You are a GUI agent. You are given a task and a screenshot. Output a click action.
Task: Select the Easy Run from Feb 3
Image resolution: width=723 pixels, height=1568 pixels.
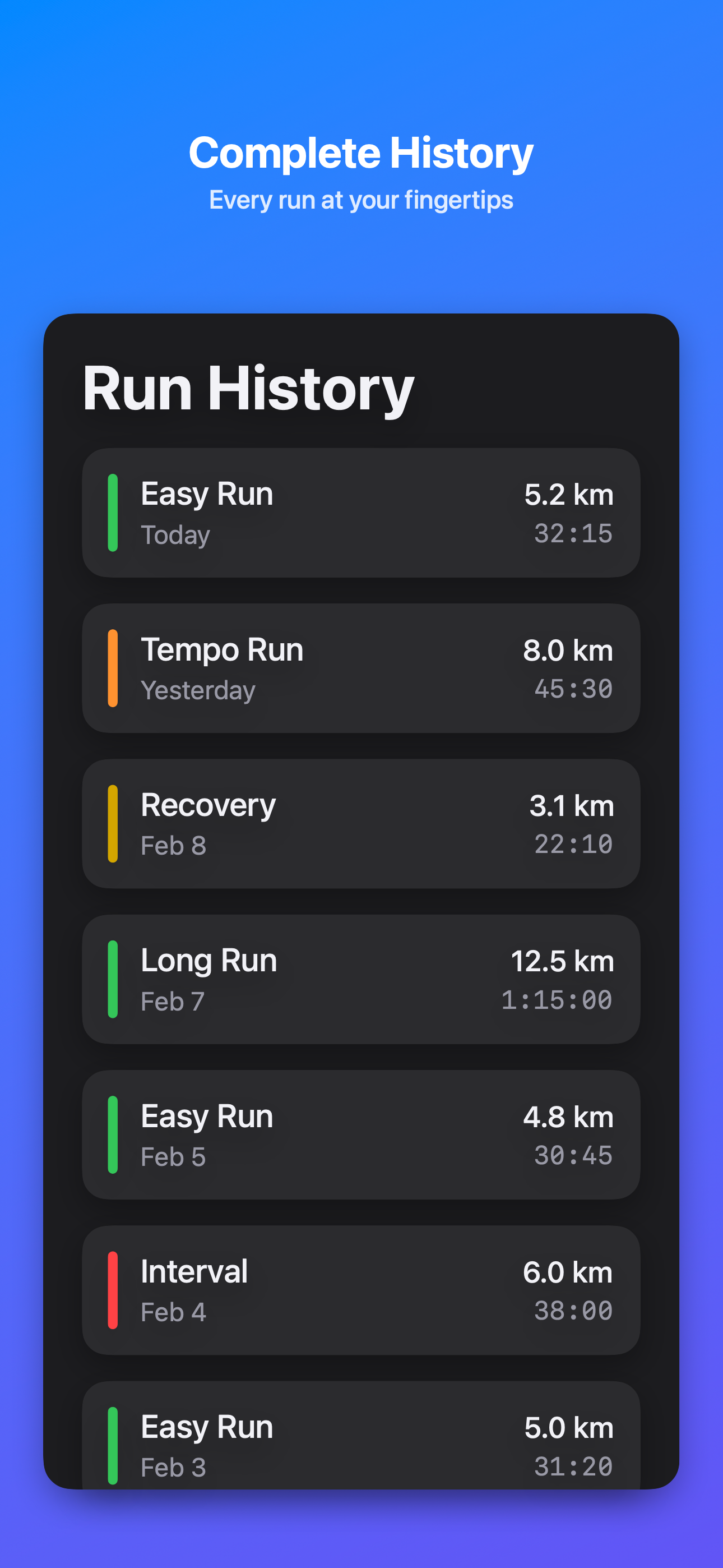pyautogui.click(x=361, y=1445)
